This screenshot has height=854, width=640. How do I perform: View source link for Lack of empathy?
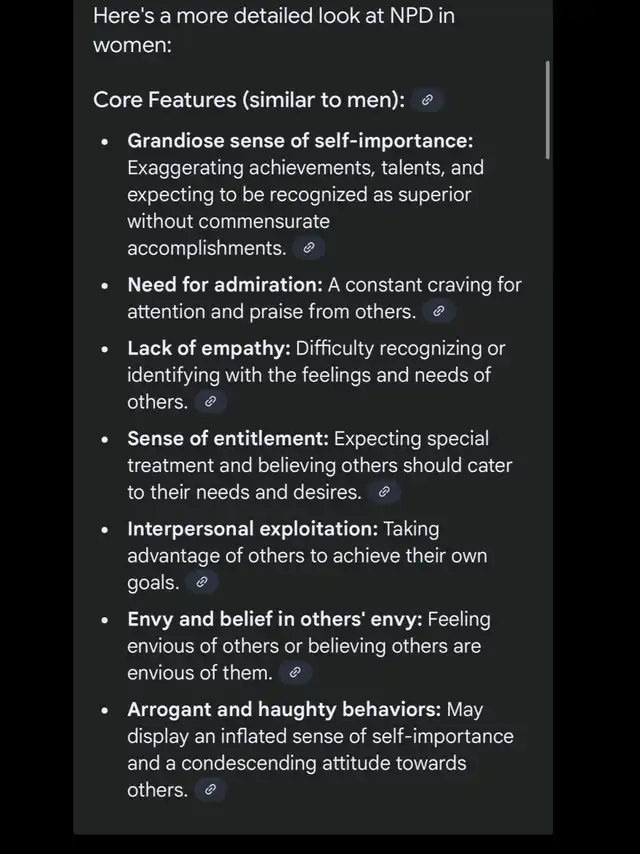[x=209, y=402]
